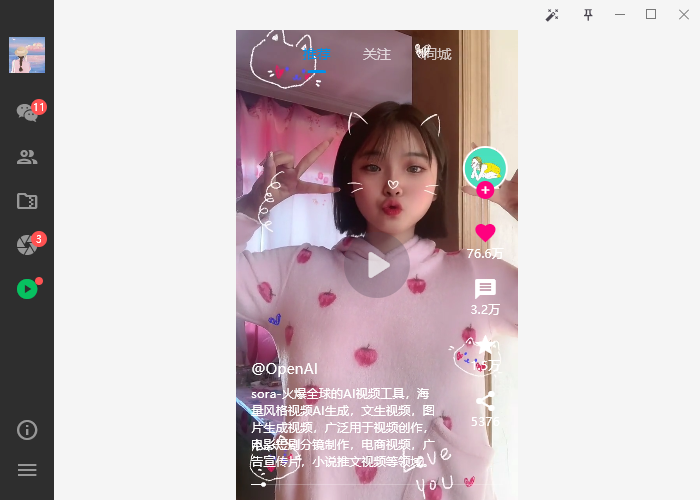Screen dimensions: 700x500
Task: Open the files folder in sidebar
Action: tap(27, 201)
